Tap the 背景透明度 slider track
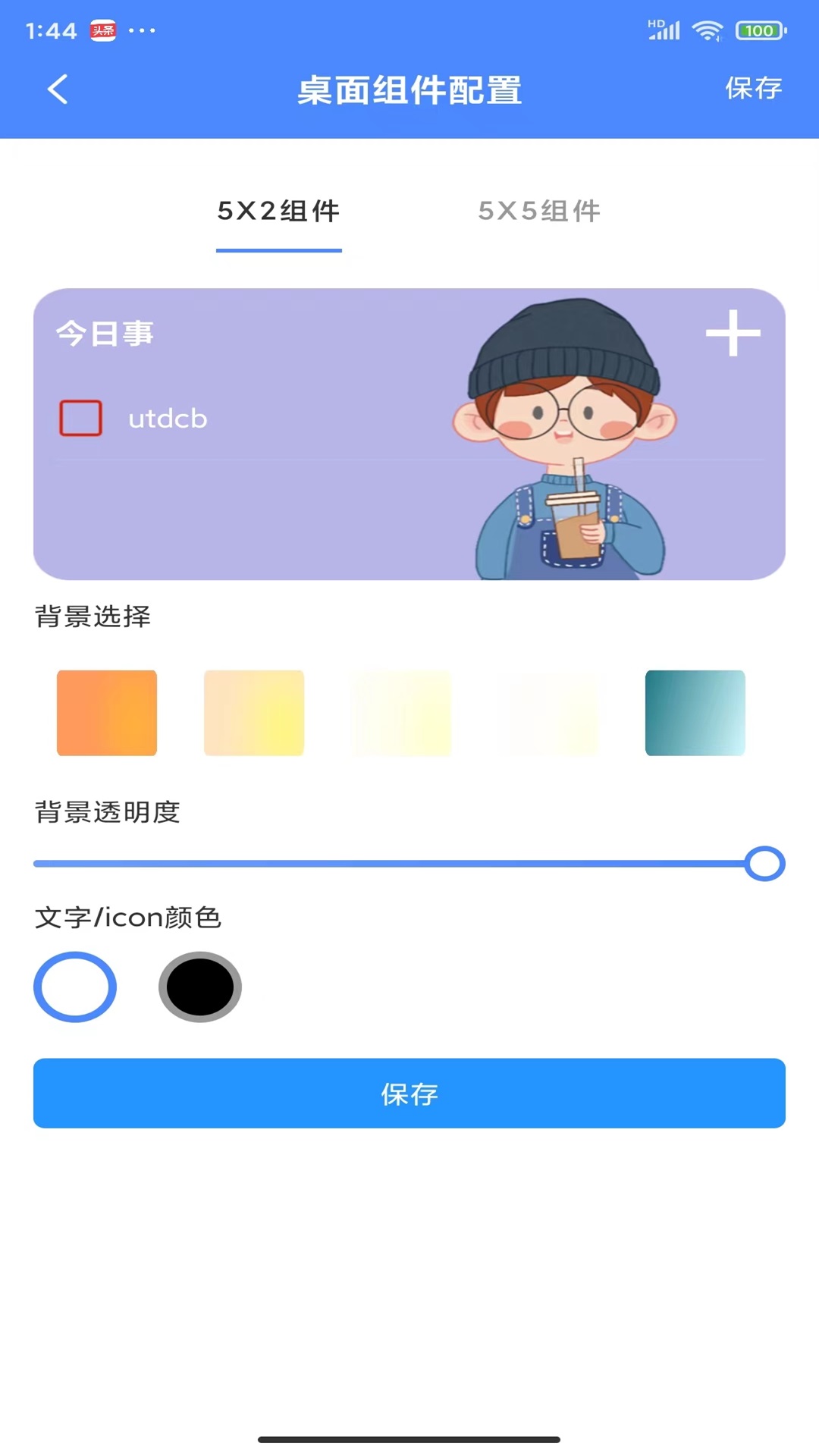 coord(379,864)
